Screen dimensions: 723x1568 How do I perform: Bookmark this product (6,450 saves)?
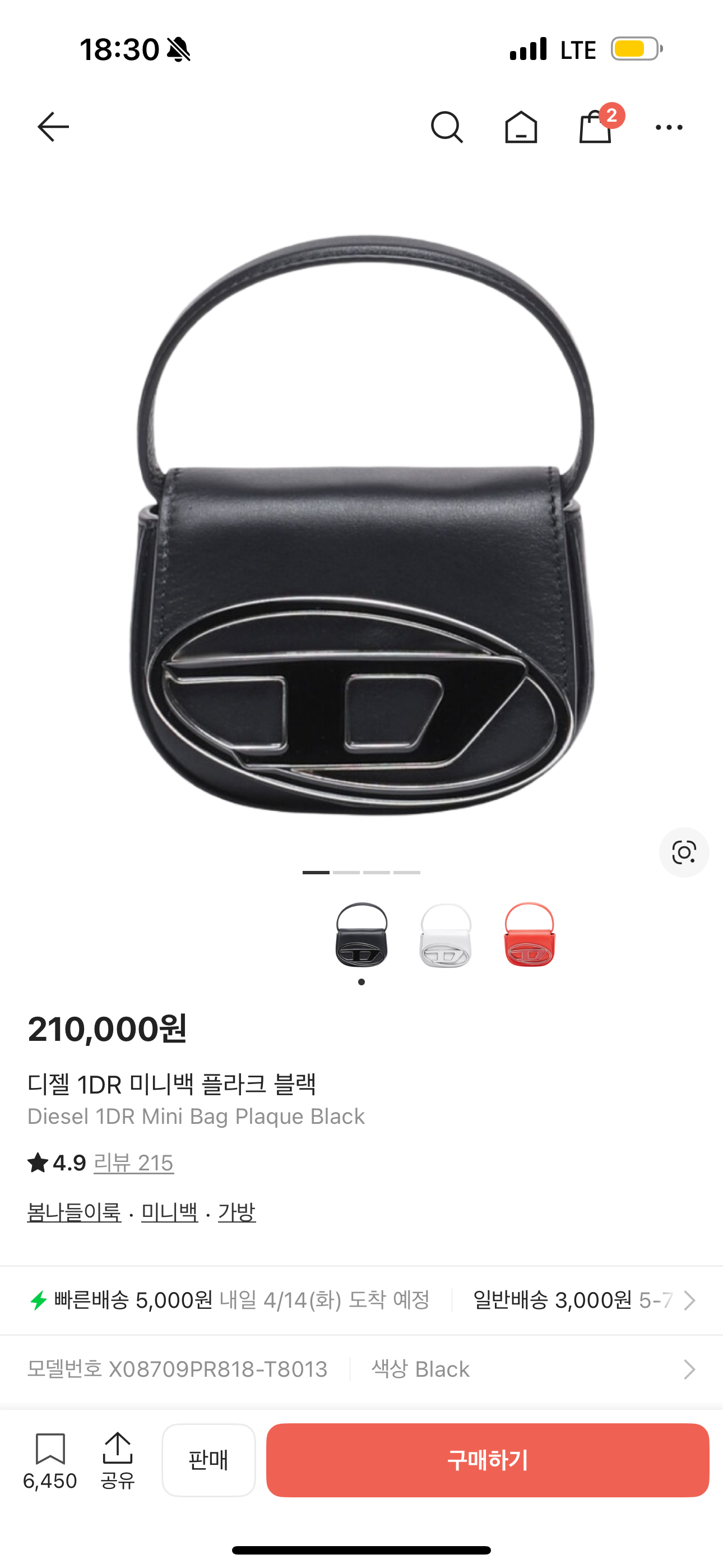click(50, 1459)
